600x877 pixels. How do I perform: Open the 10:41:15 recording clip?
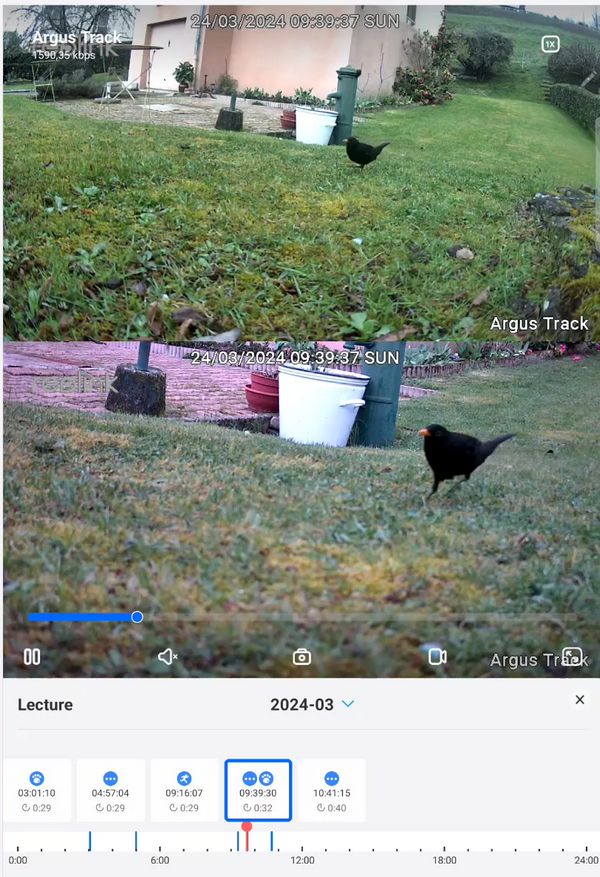click(x=331, y=791)
